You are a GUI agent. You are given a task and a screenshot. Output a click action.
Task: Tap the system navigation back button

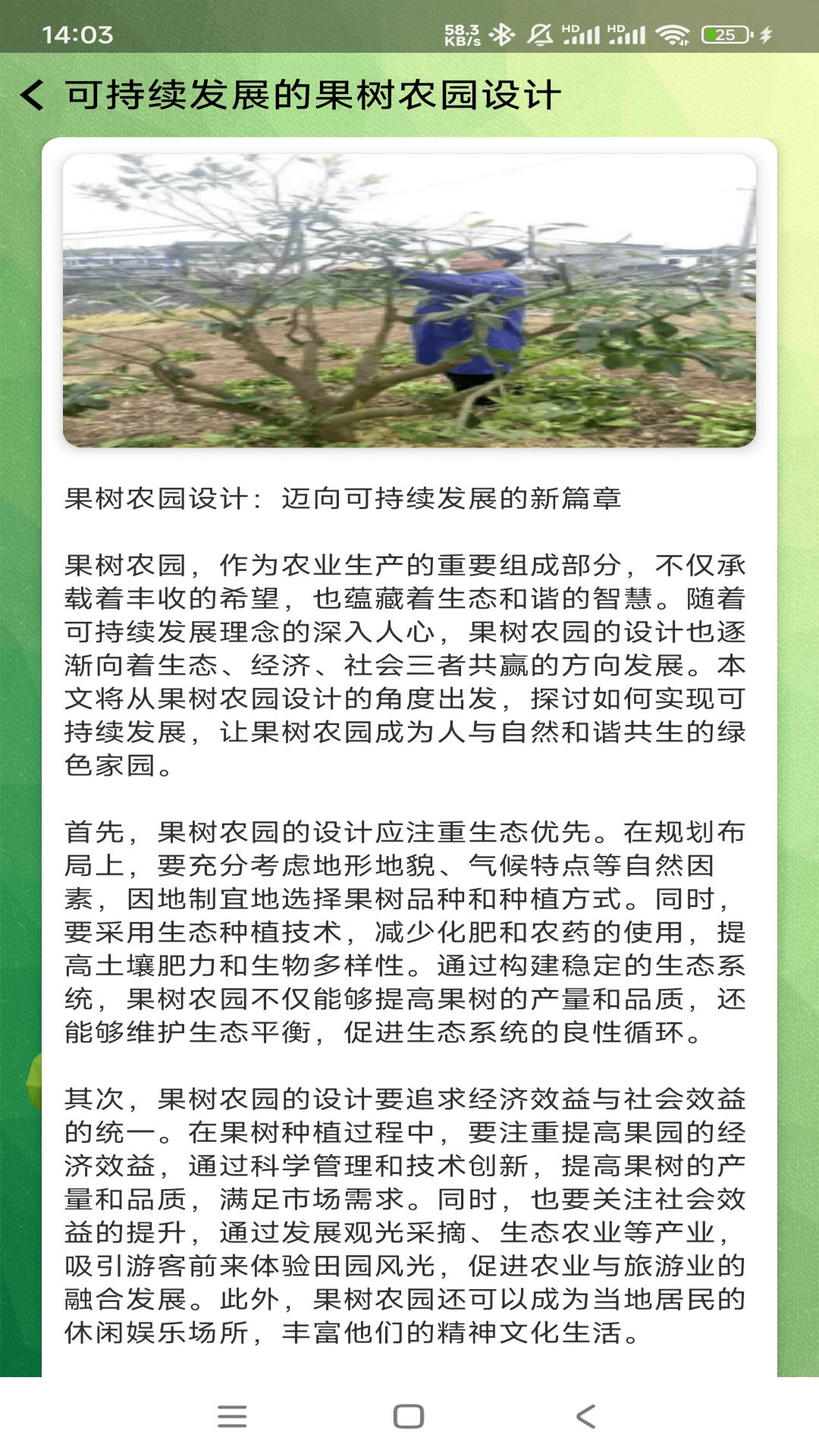[585, 1416]
